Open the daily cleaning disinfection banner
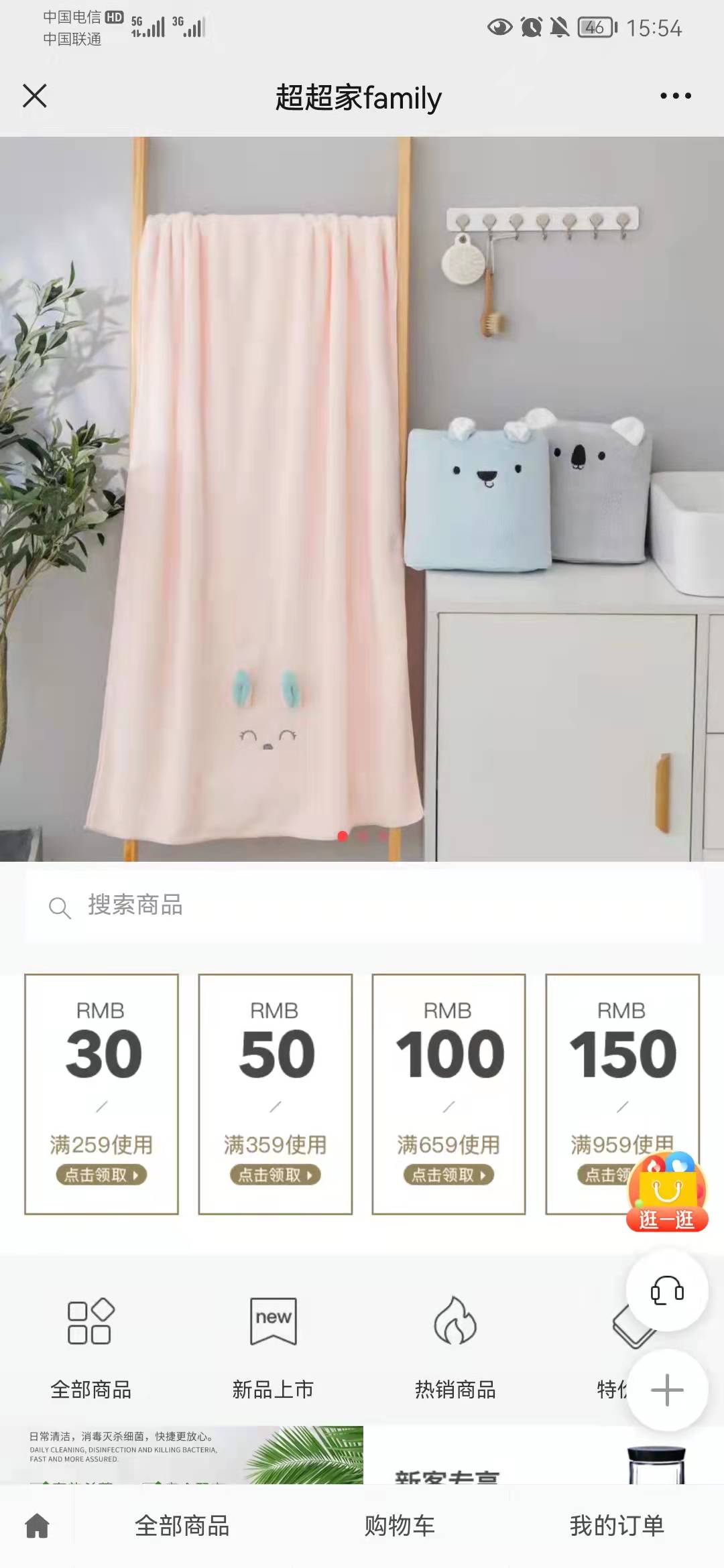724x1568 pixels. pos(182,1455)
